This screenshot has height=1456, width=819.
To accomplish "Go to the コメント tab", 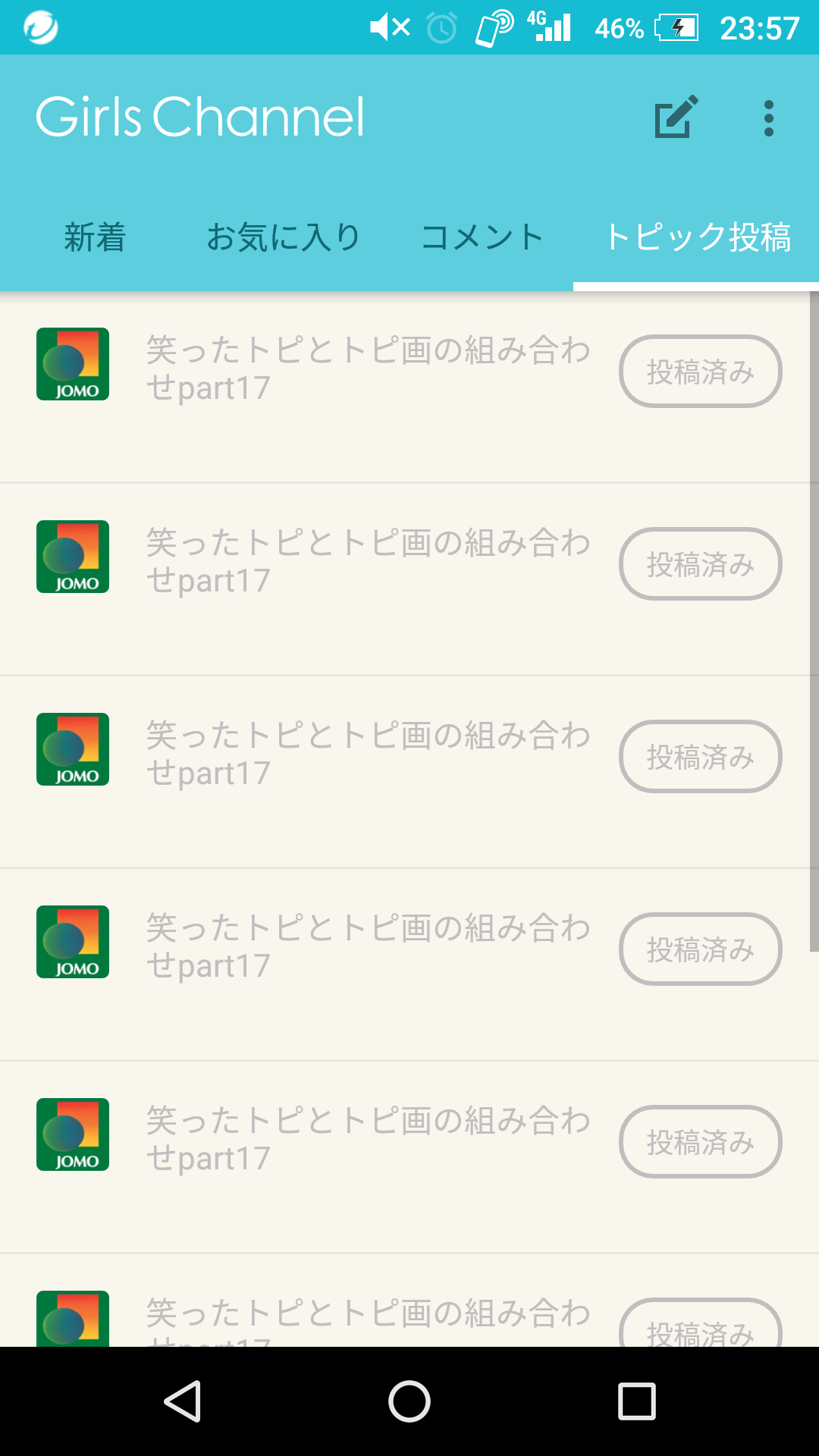I will (482, 237).
